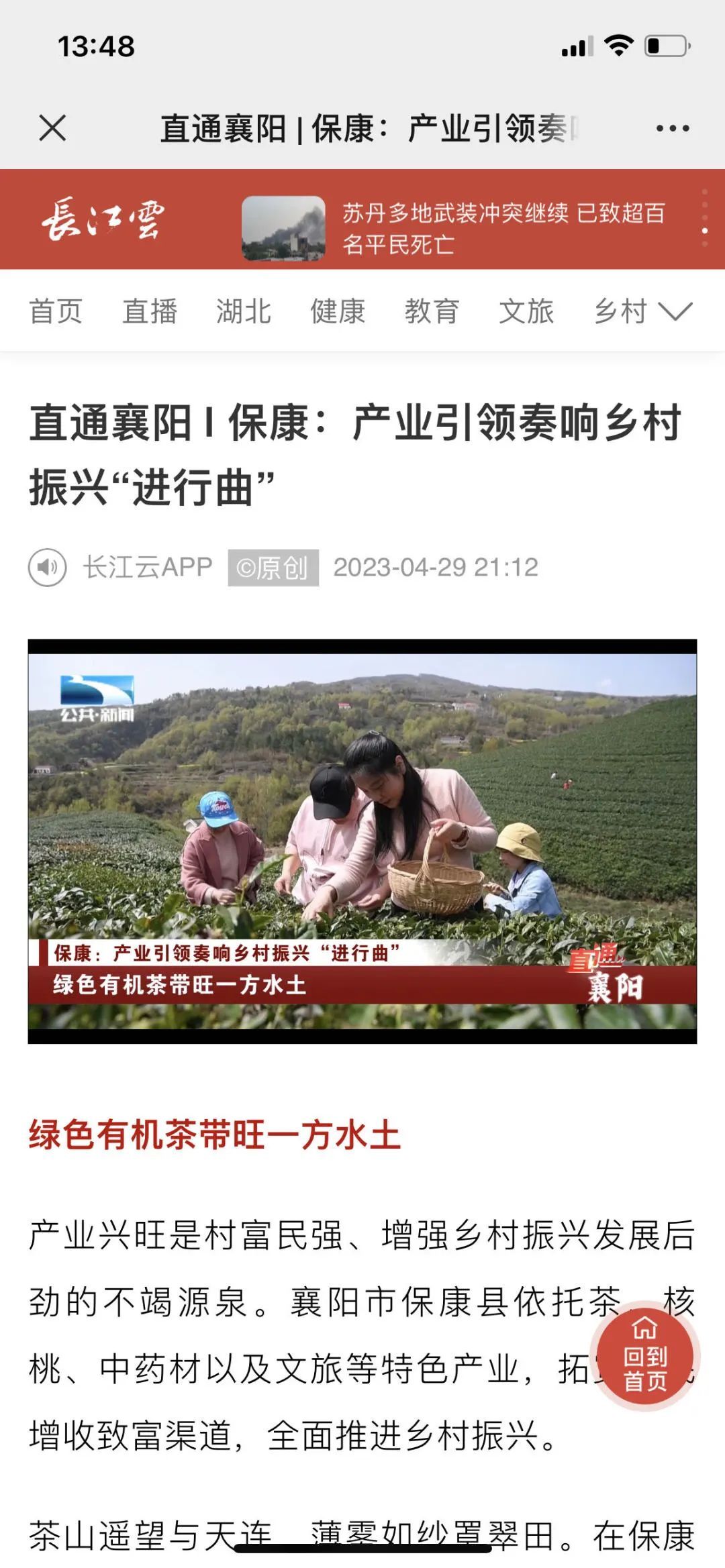Switch to the 湖北 tab
The image size is (725, 1568).
[244, 311]
